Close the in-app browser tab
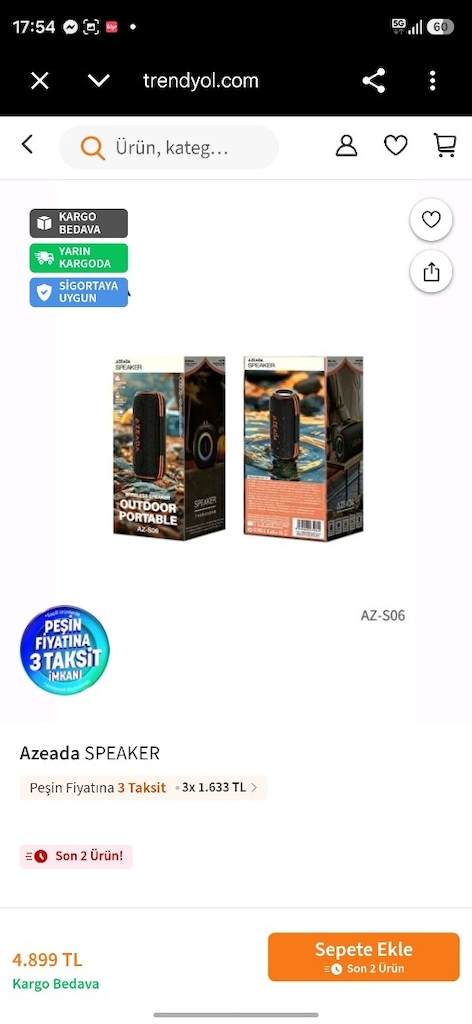 pyautogui.click(x=40, y=81)
